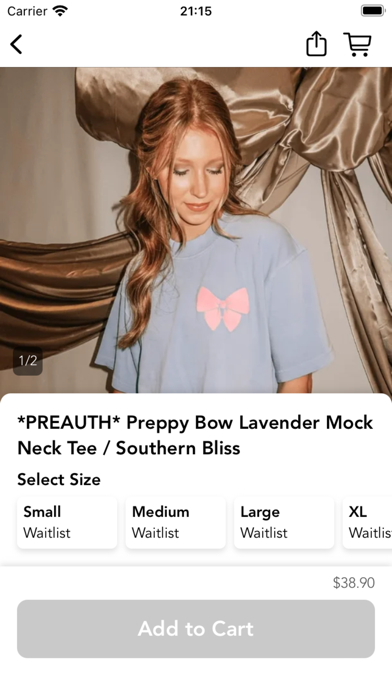The width and height of the screenshot is (392, 696).
Task: Select size Small
Action: point(67,522)
